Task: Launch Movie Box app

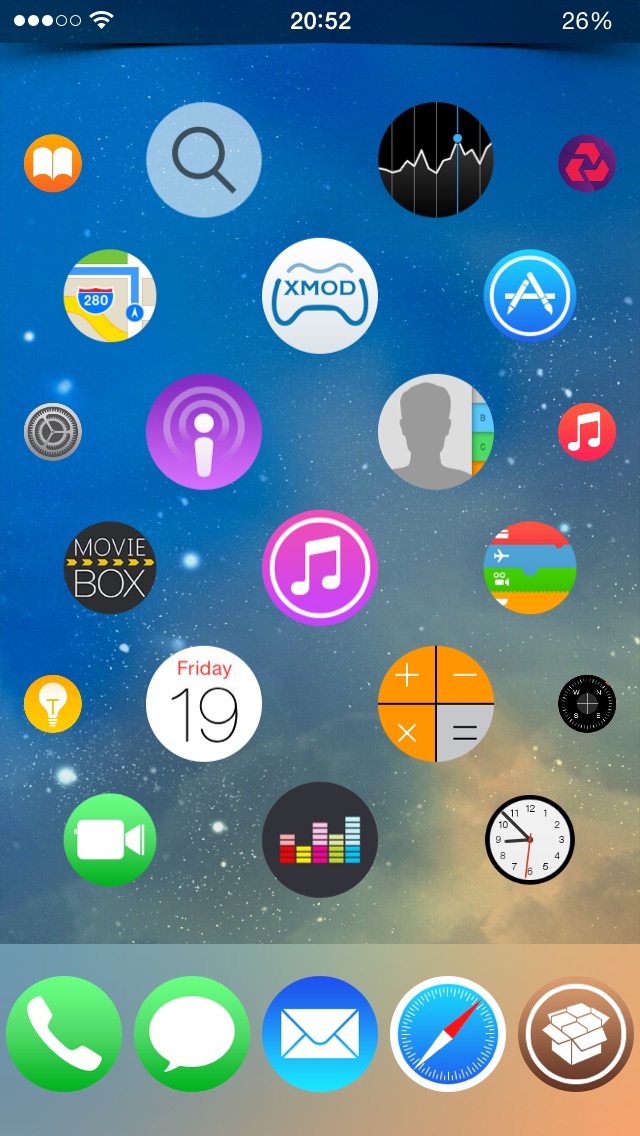Action: point(110,568)
